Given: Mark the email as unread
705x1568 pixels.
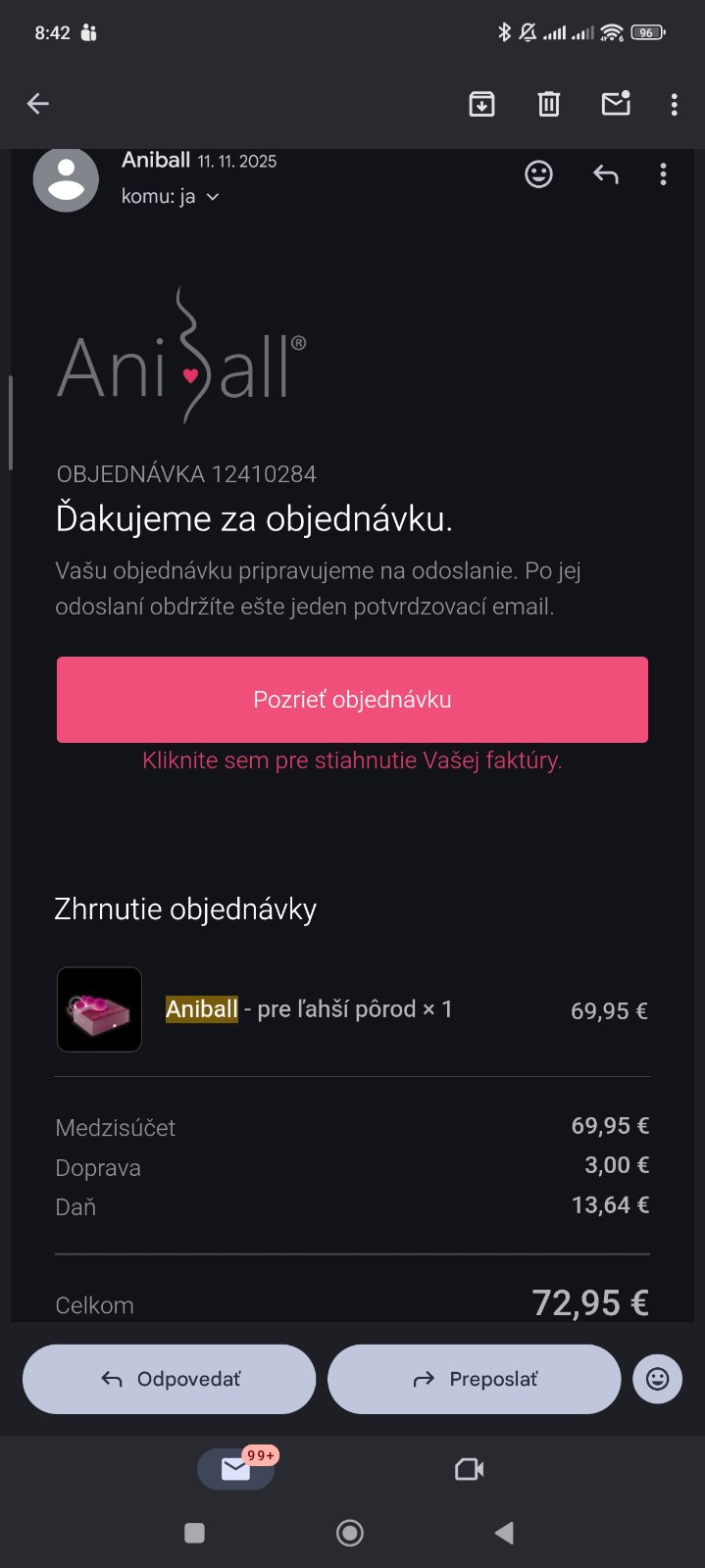Looking at the screenshot, I should click(x=616, y=103).
